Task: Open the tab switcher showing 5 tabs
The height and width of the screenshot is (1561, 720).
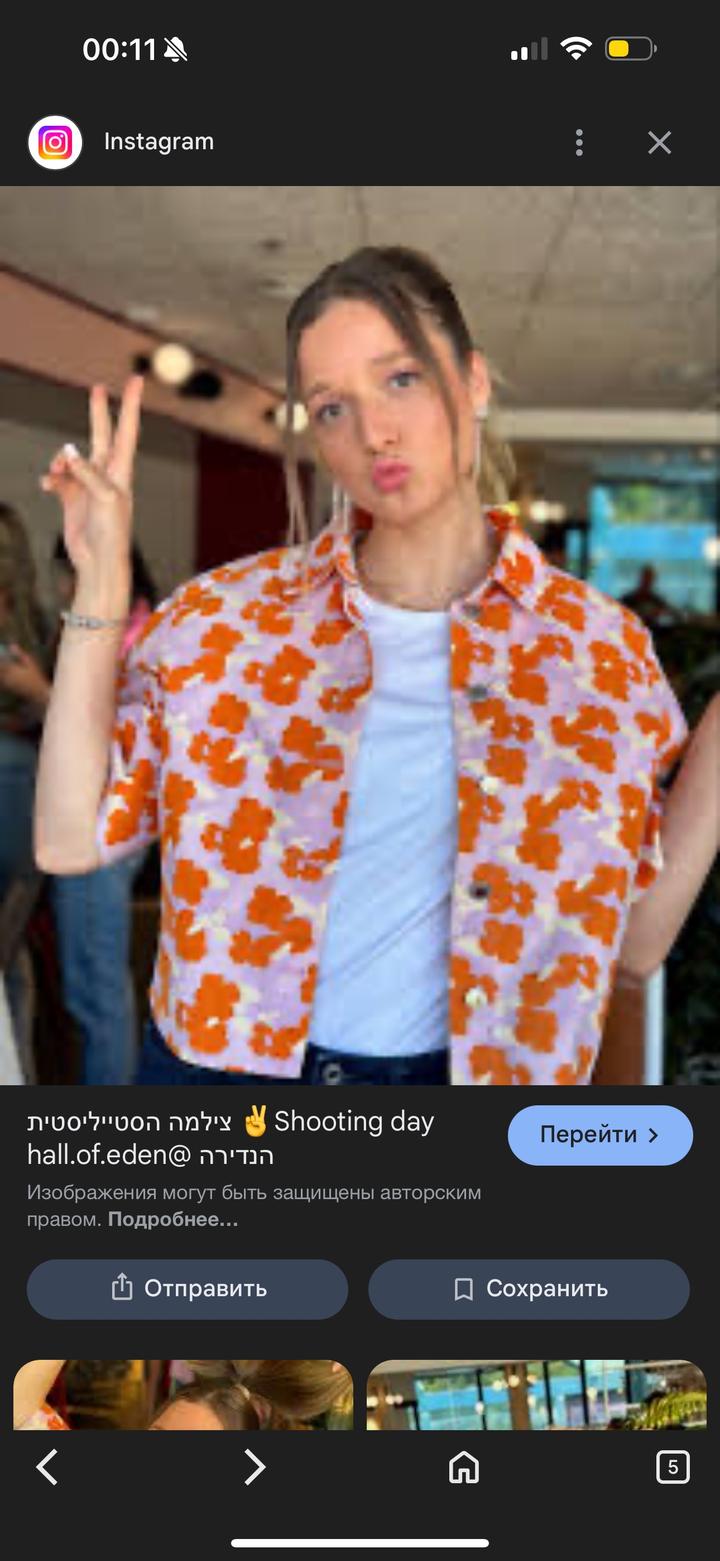Action: tap(672, 1467)
